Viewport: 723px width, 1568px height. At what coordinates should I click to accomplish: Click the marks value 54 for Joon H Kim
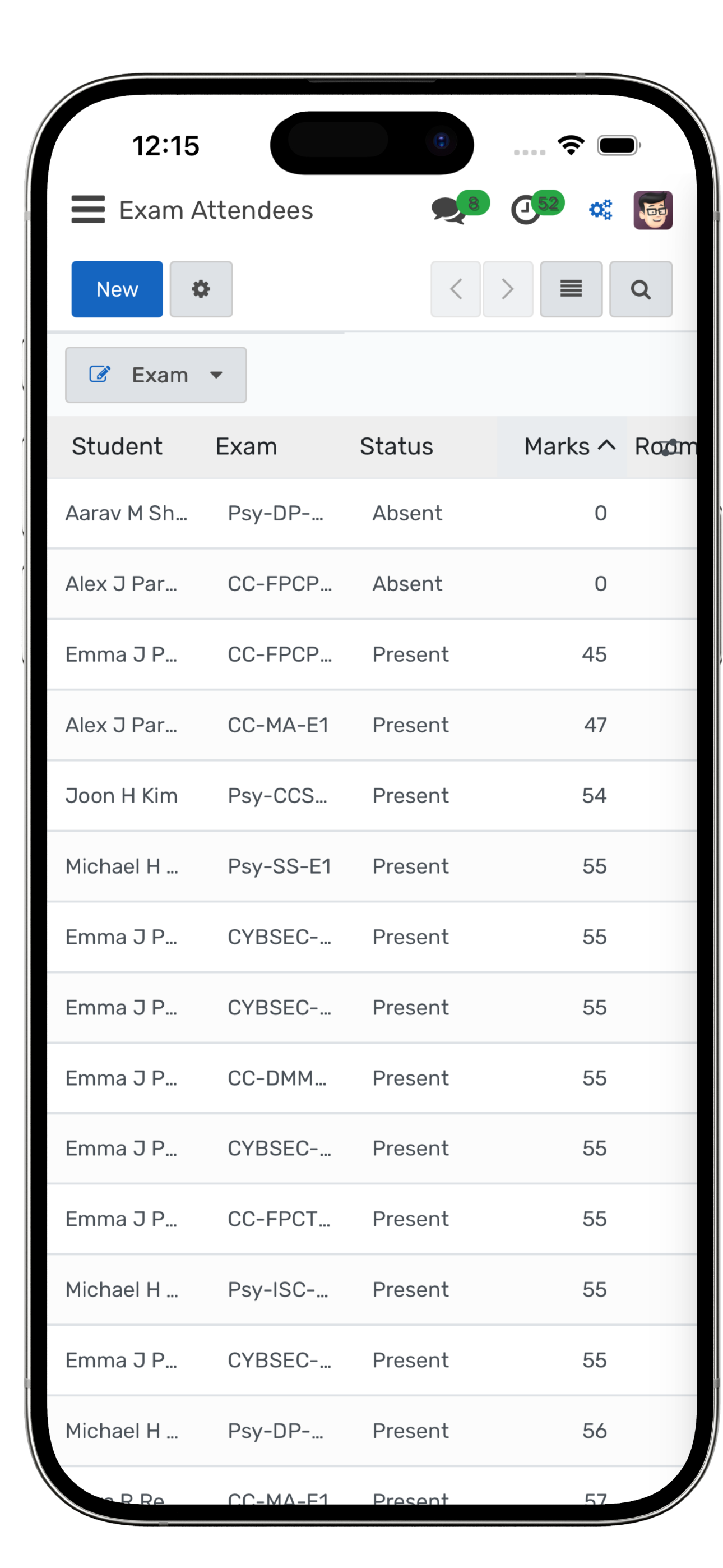coord(594,796)
